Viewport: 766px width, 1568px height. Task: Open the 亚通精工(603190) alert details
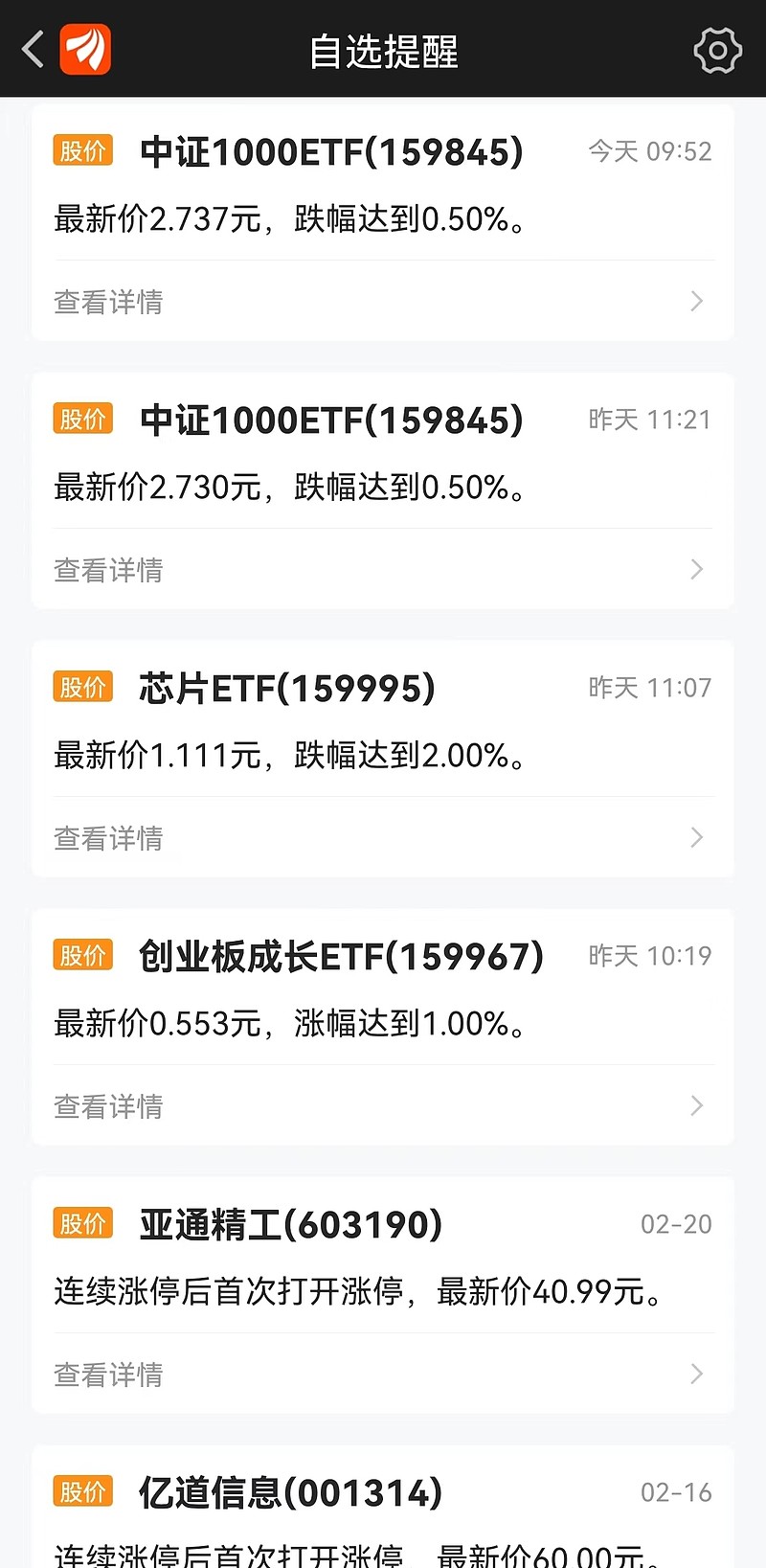pos(383,1374)
